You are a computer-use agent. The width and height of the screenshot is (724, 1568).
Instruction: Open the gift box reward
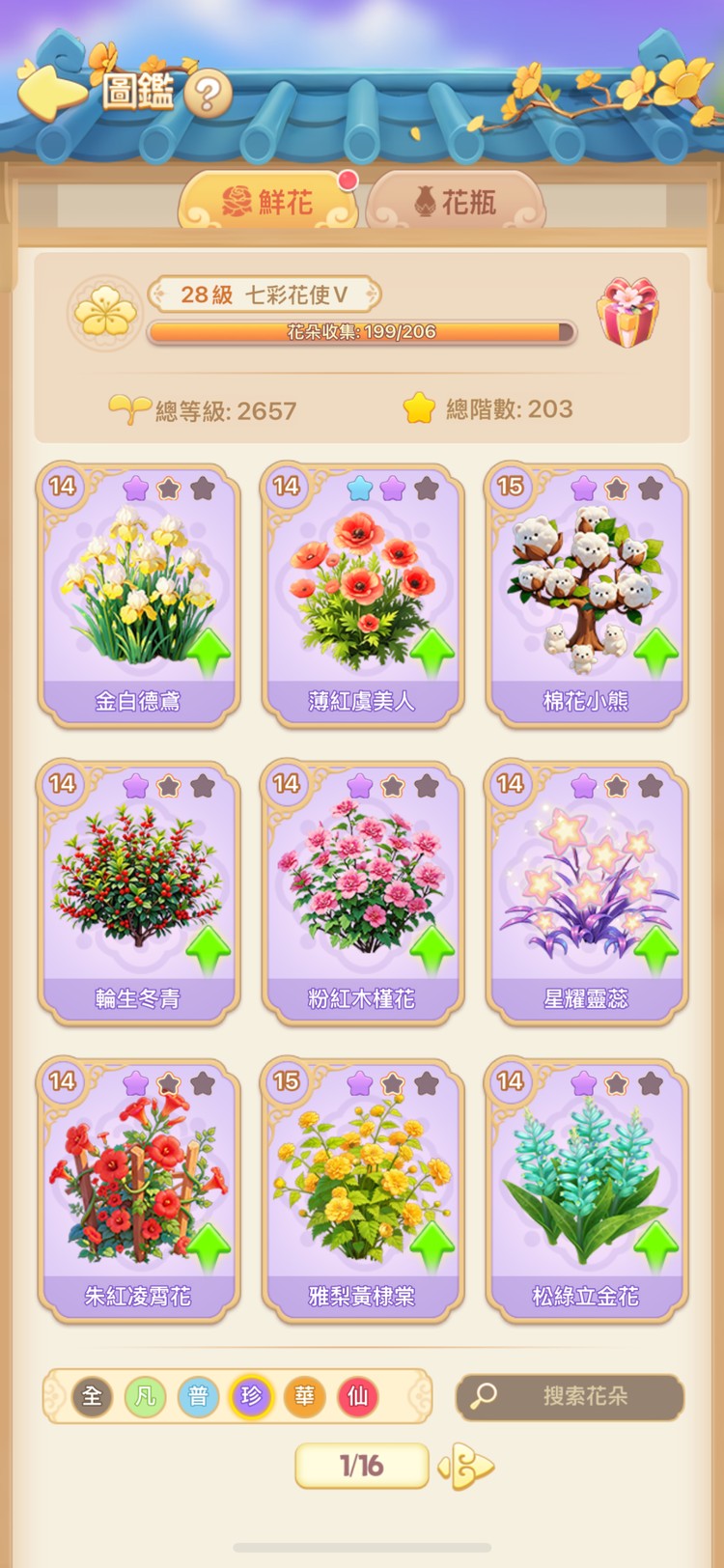(x=627, y=312)
